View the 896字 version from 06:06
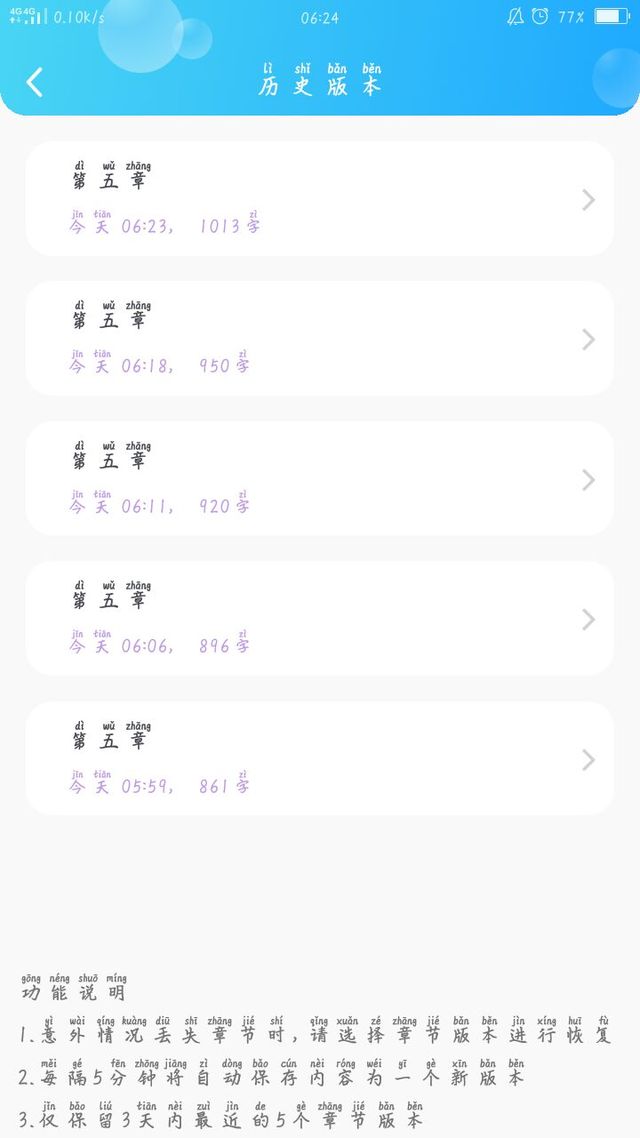The height and width of the screenshot is (1138, 640). point(320,619)
